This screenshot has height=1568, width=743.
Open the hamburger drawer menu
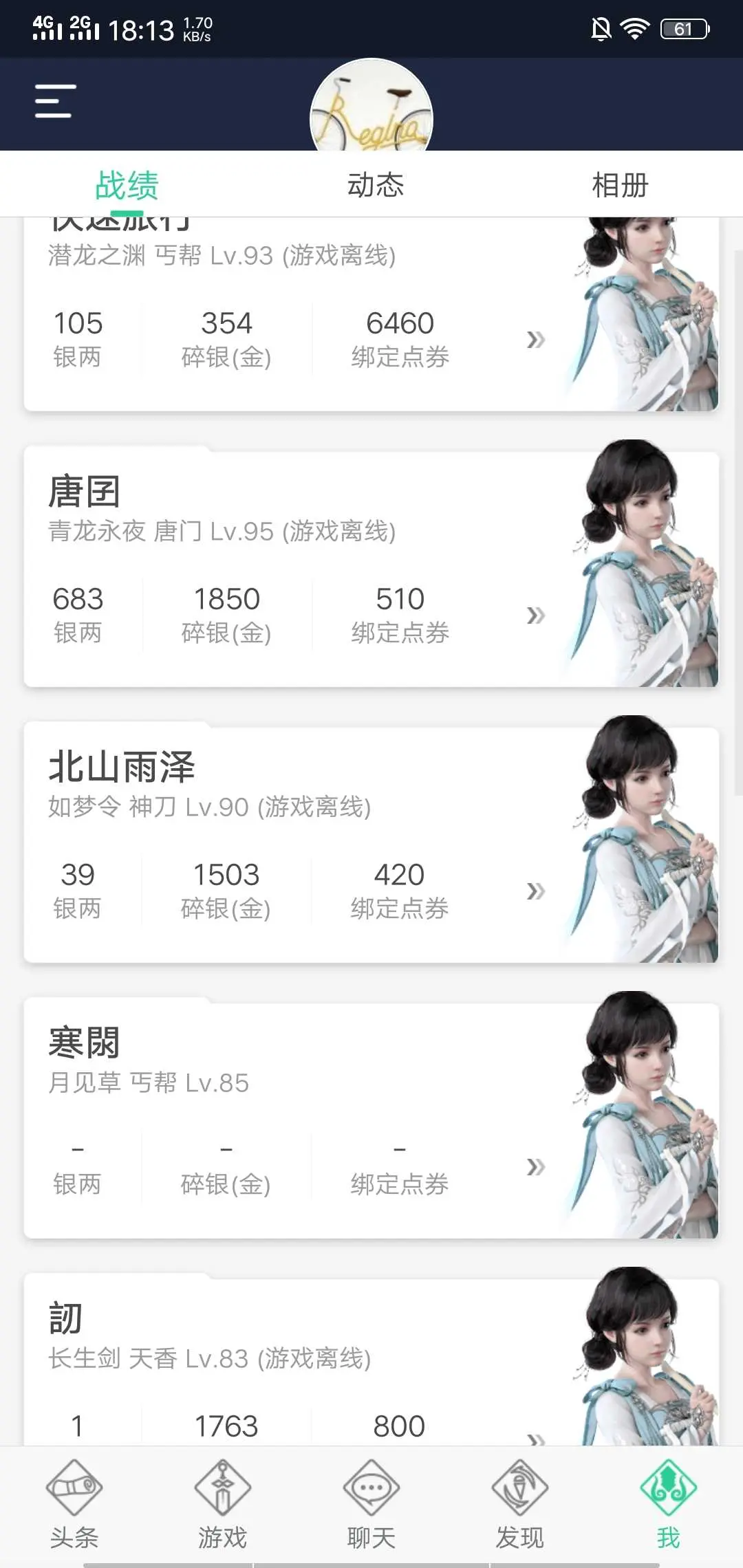click(x=55, y=101)
